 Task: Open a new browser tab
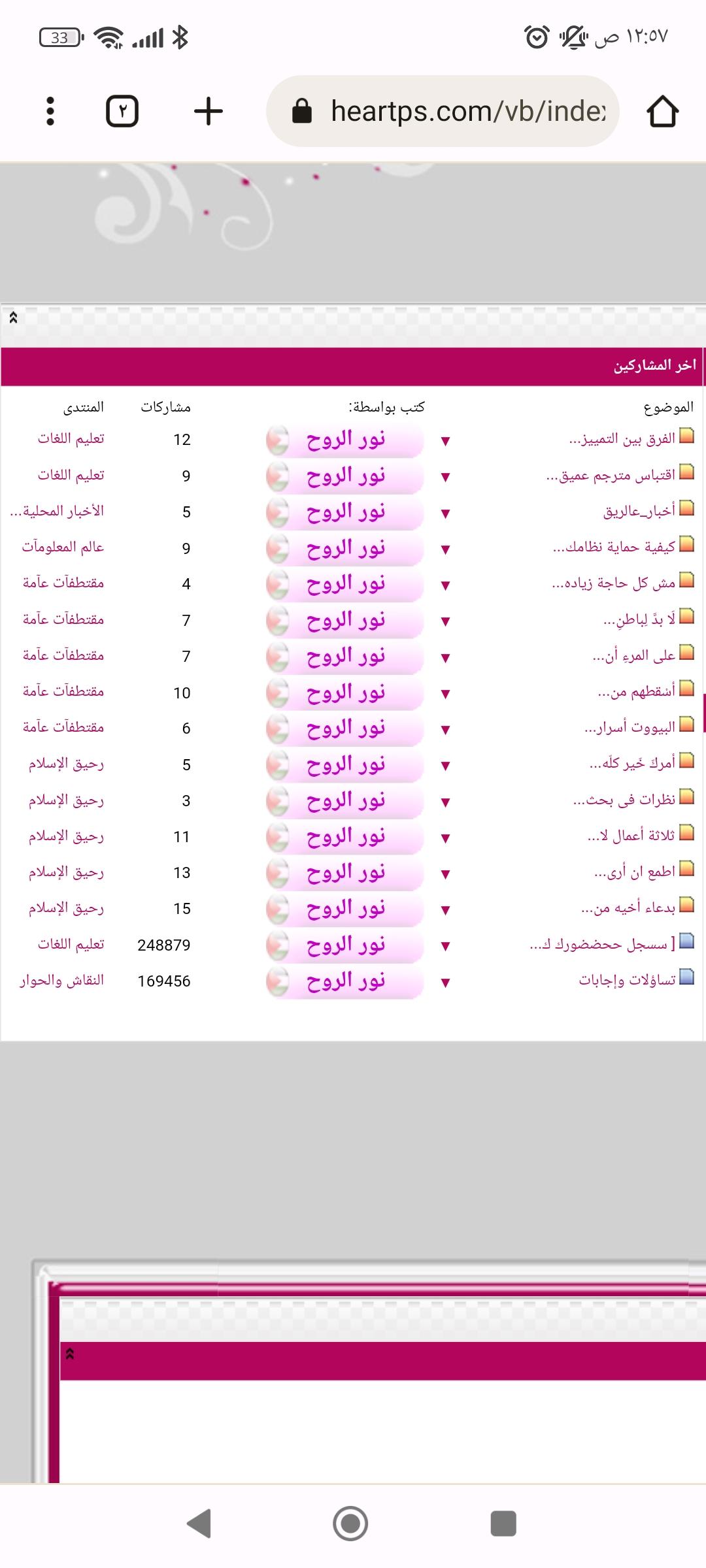coord(209,111)
